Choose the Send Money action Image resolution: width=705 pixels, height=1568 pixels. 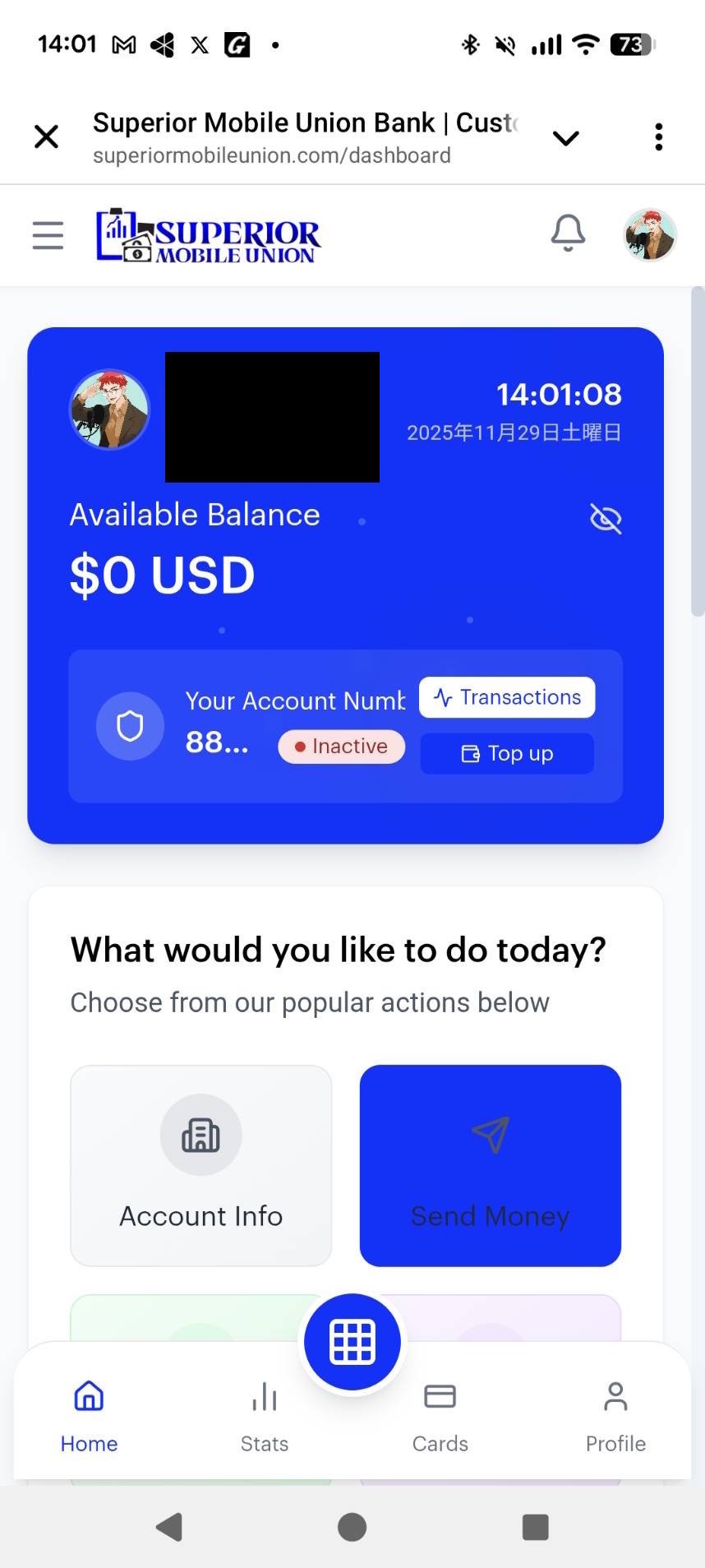coord(490,1165)
